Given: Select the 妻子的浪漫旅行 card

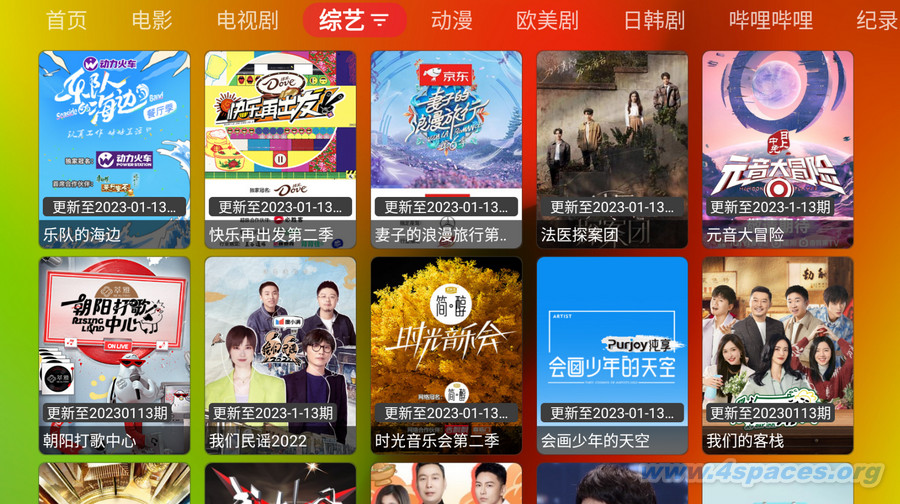Looking at the screenshot, I should click(446, 149).
